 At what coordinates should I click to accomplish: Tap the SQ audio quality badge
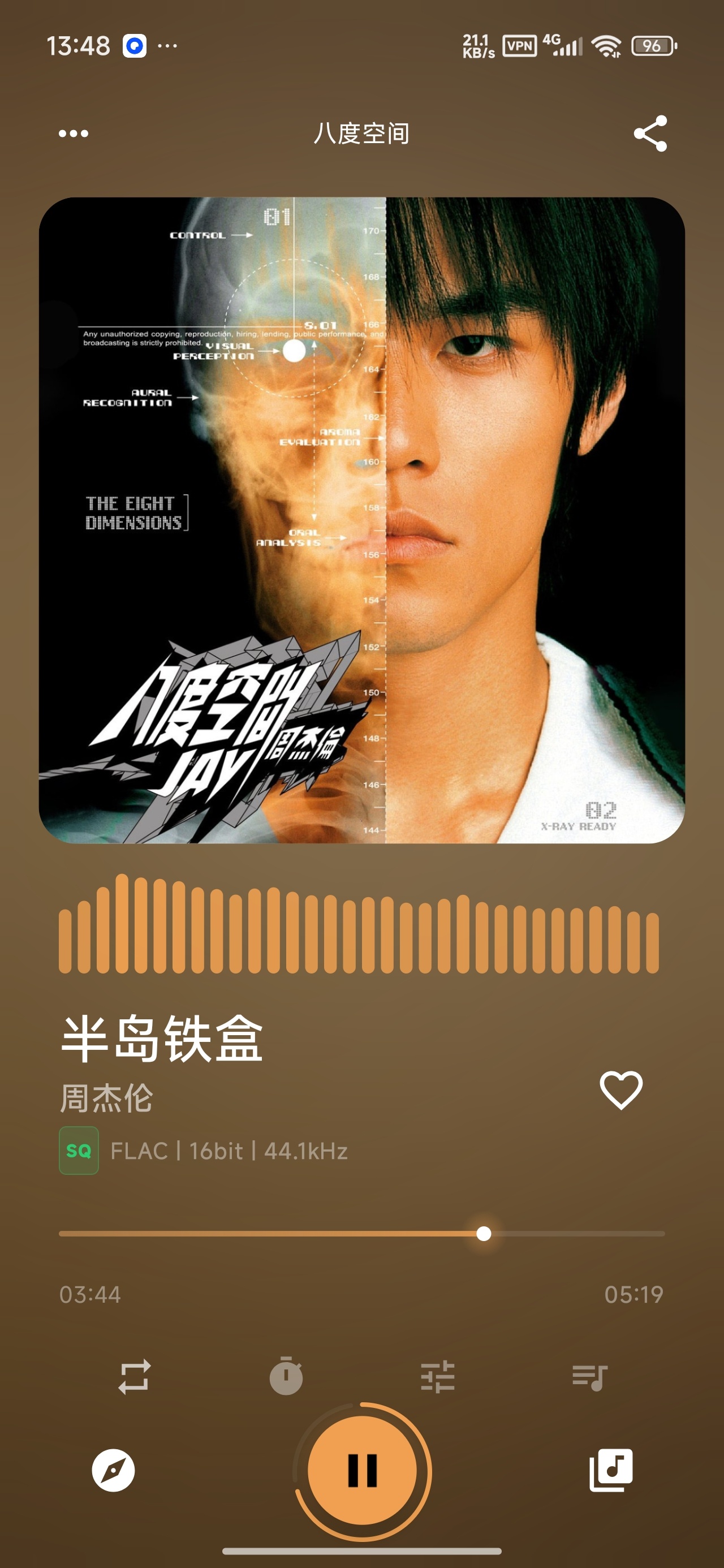[x=79, y=1151]
